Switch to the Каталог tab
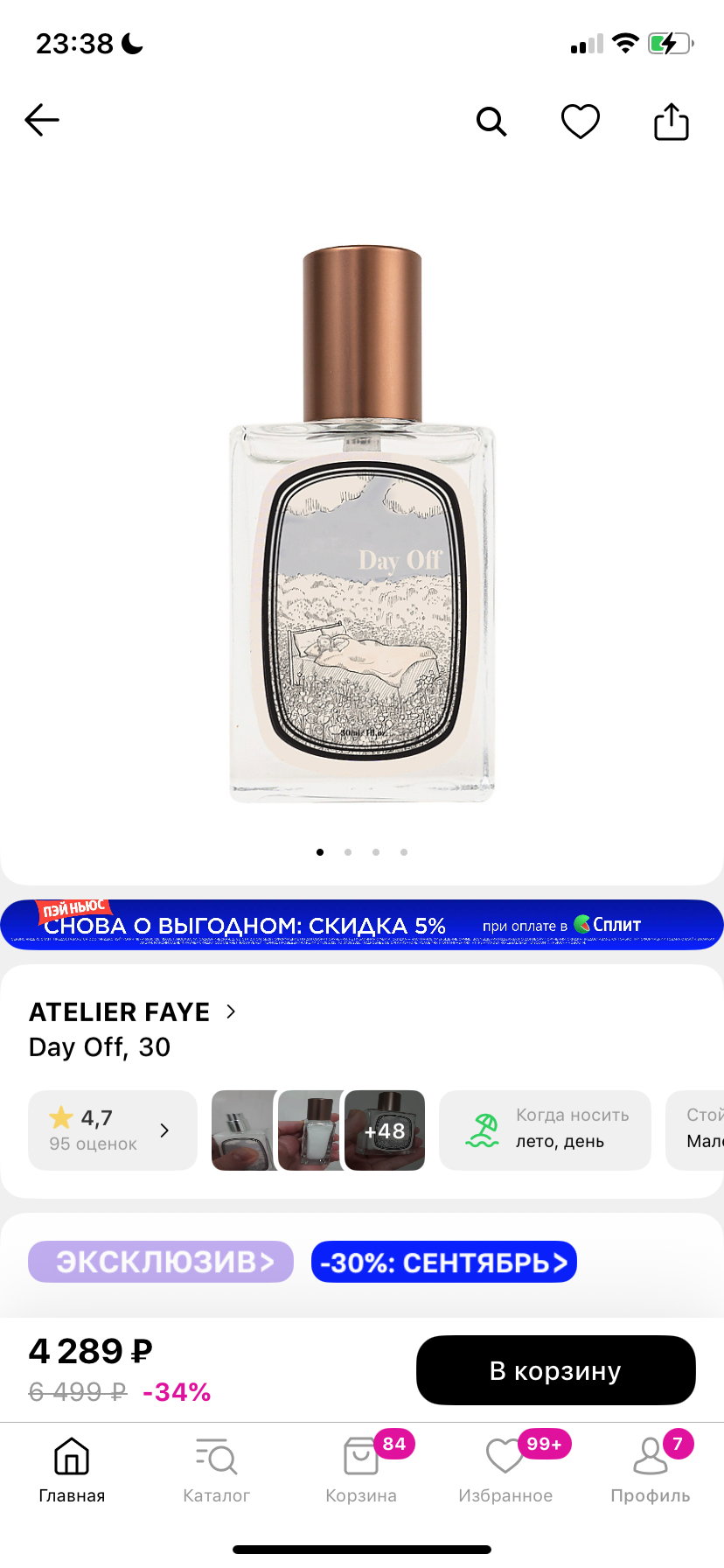The width and height of the screenshot is (724, 1568). pos(216,1470)
